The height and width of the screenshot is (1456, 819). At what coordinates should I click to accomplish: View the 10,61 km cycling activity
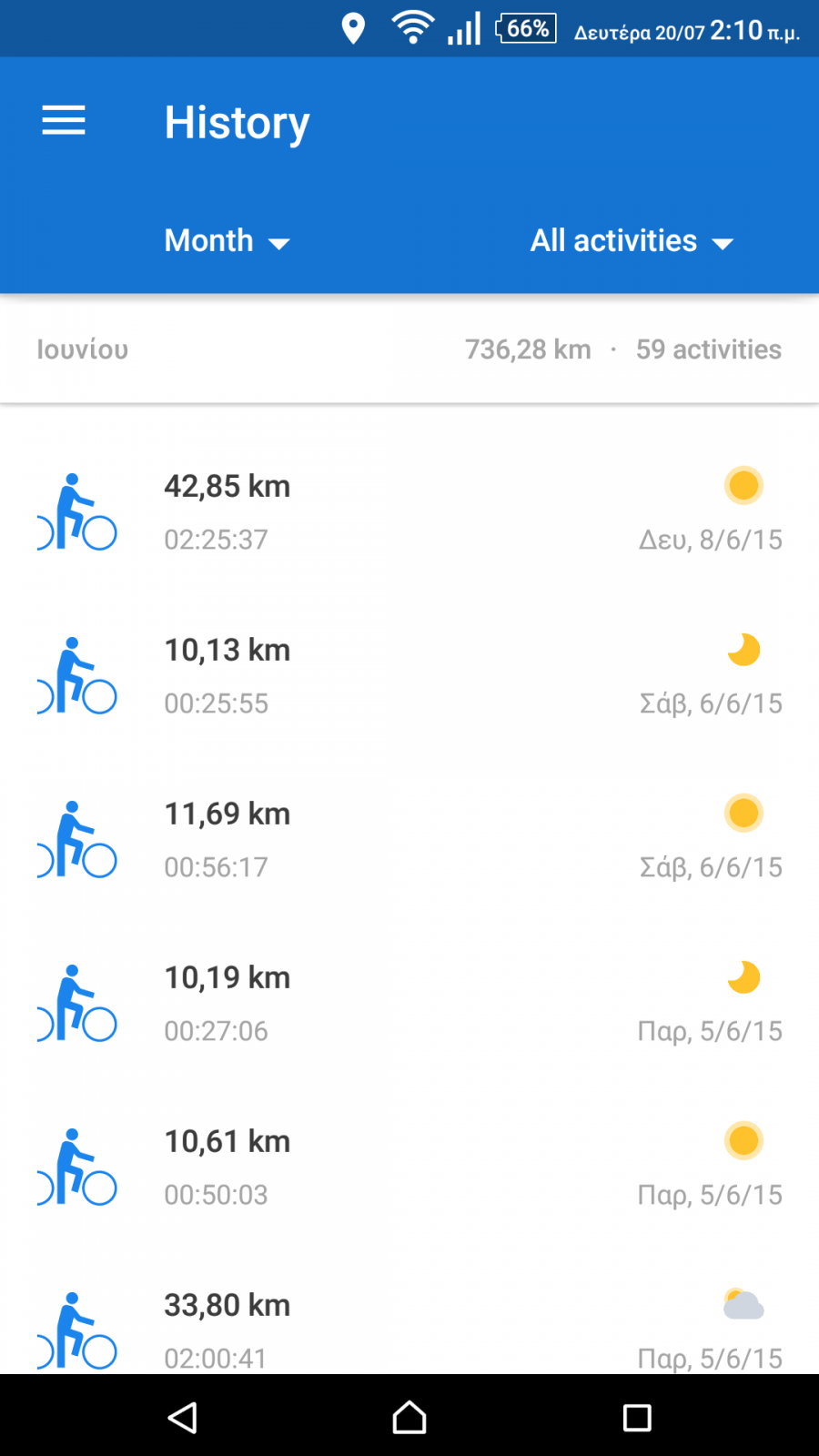tap(409, 1168)
